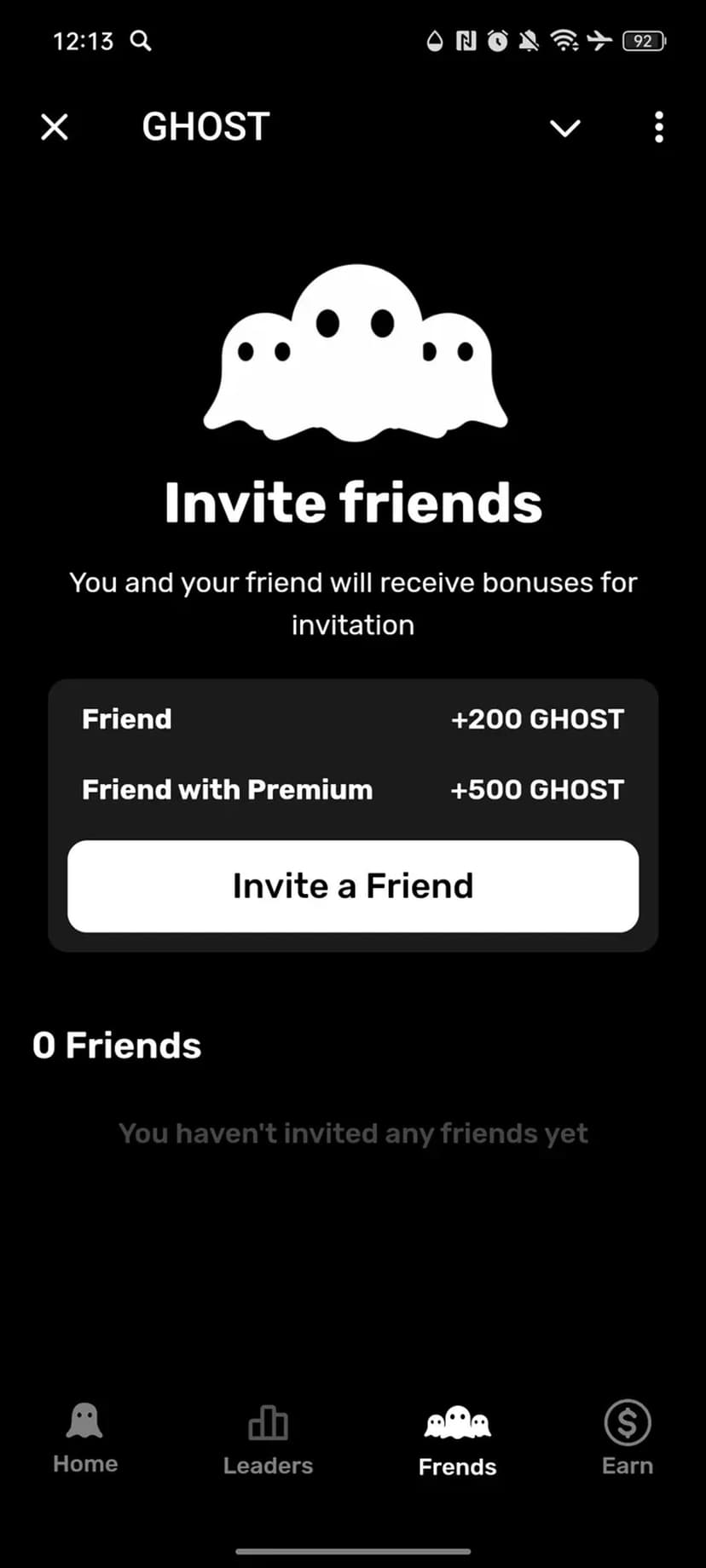Screen dimensions: 706x1568
Task: Close the GHOST mini app
Action: [55, 128]
